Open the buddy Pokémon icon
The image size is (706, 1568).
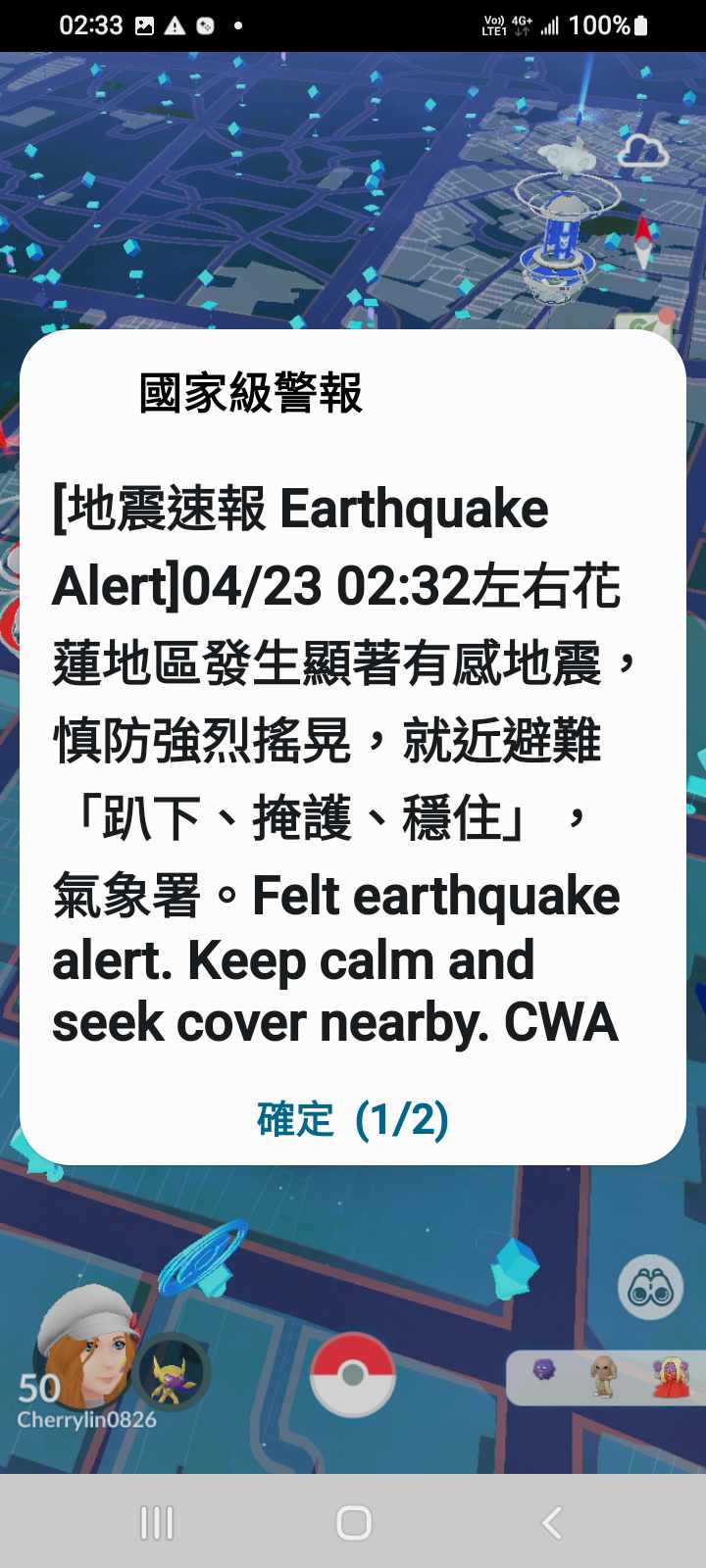coord(172,1372)
